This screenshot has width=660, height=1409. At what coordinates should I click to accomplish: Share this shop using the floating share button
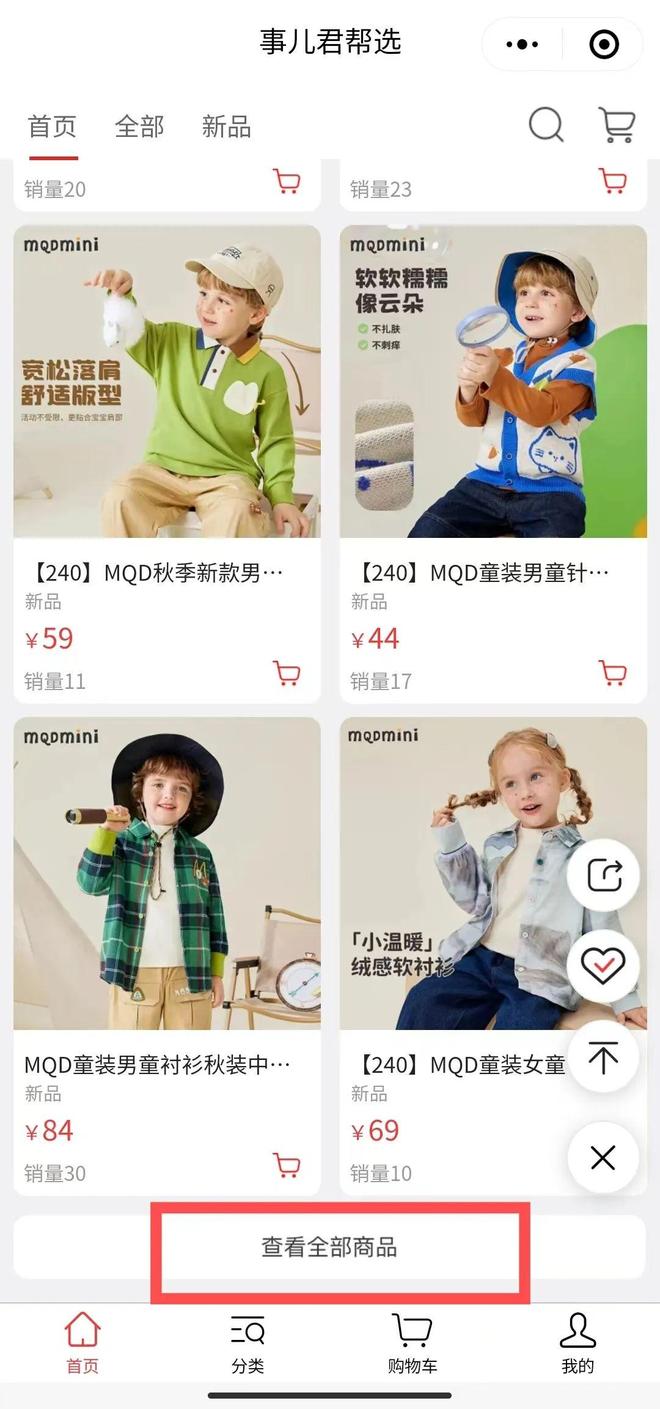603,875
